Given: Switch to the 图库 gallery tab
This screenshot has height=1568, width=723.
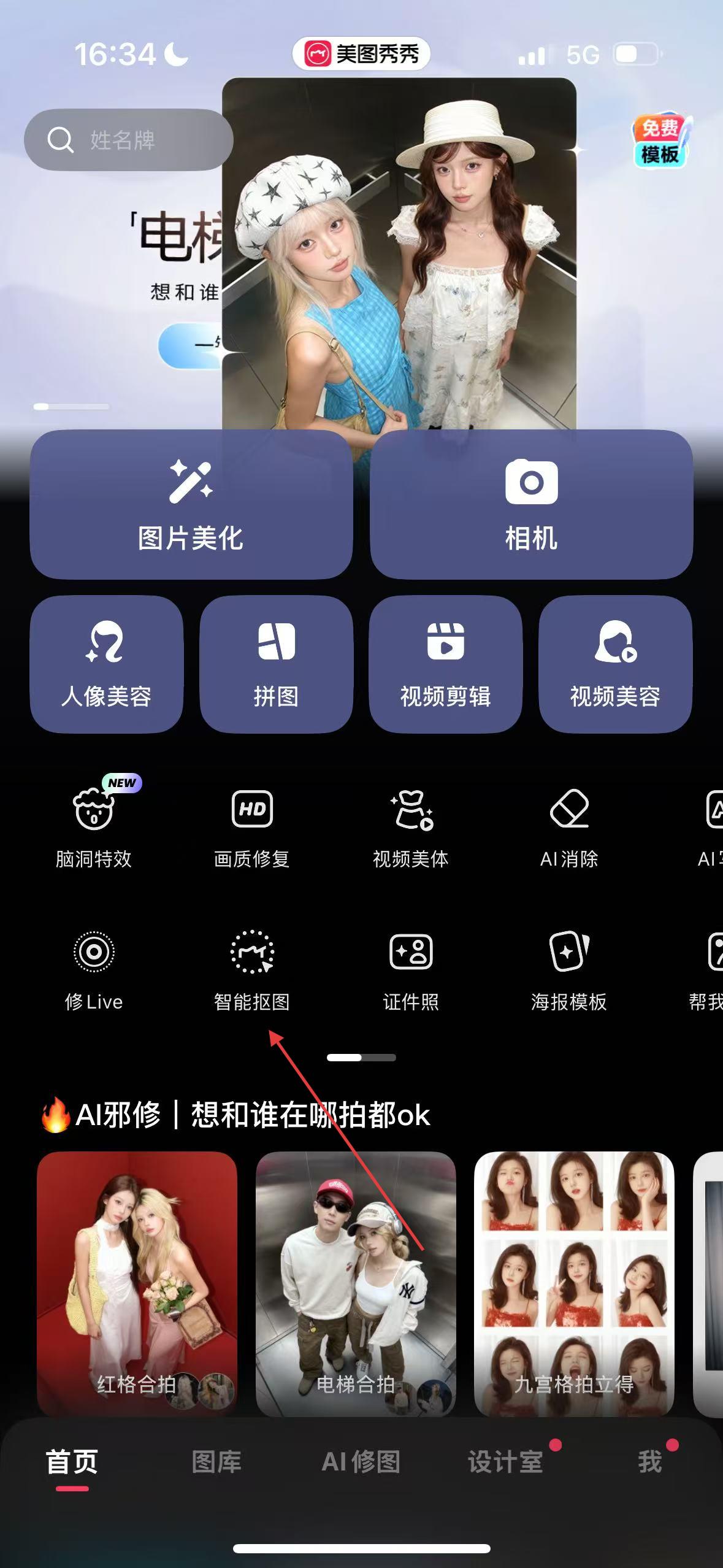Looking at the screenshot, I should [216, 1462].
